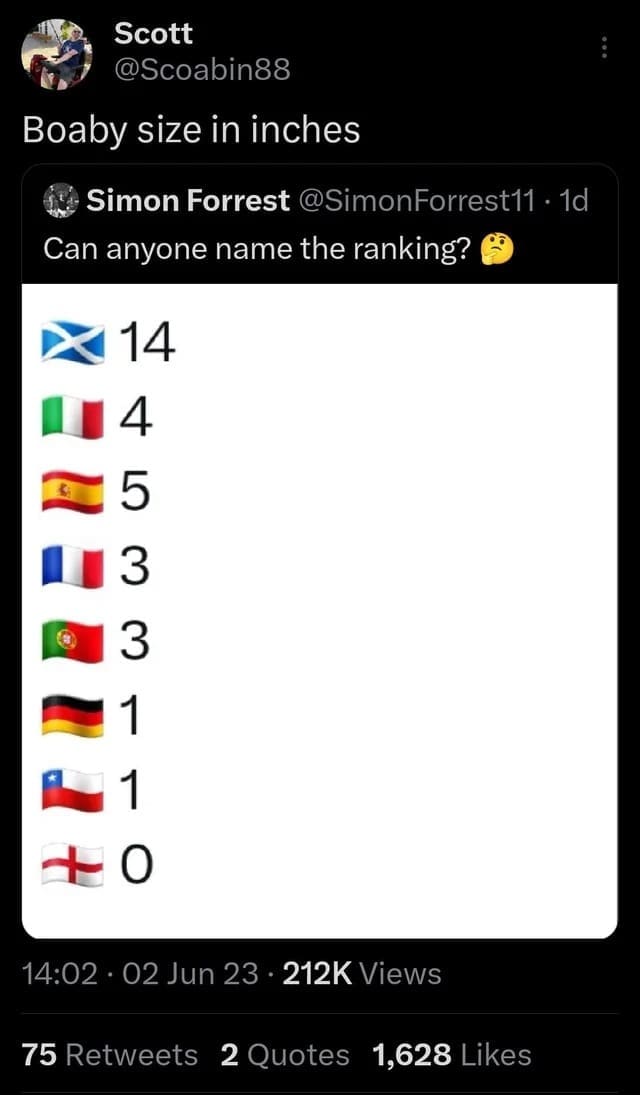640x1095 pixels.
Task: Open the 212K Views analytics
Action: coord(362,973)
